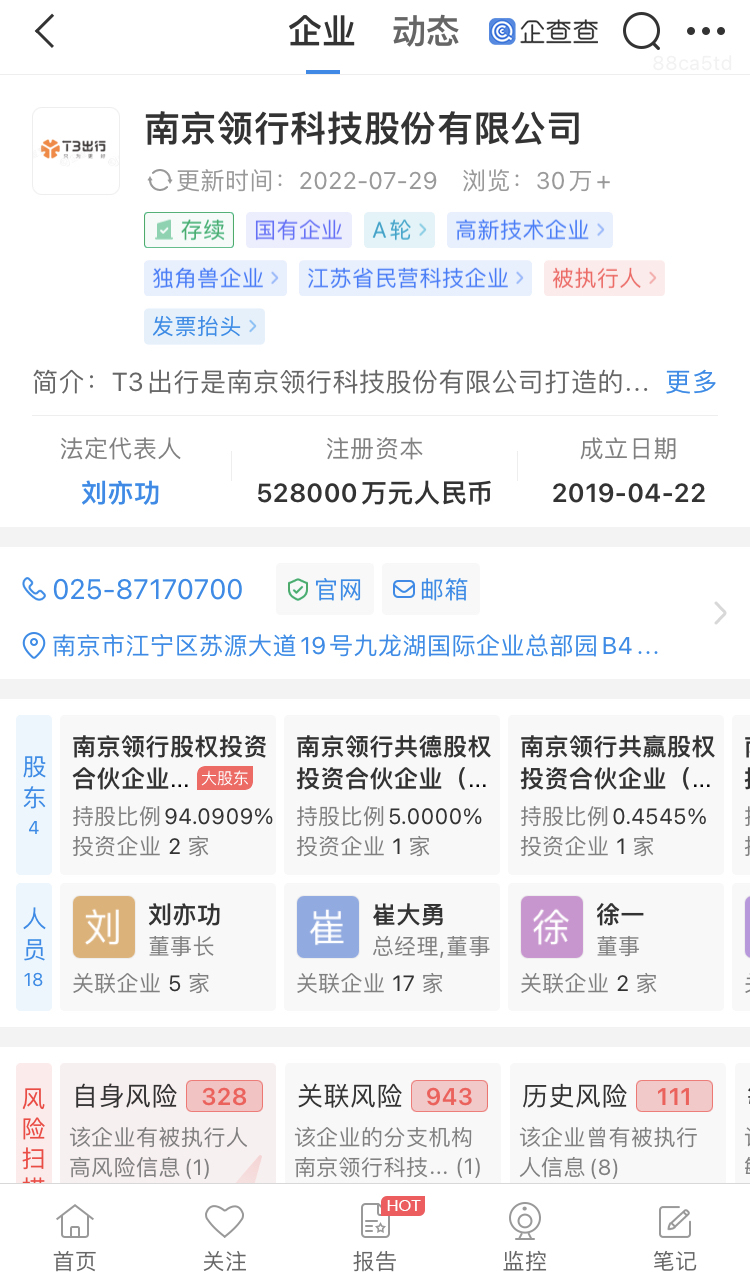
Task: View legal representative 刘亦功
Action: [x=120, y=493]
